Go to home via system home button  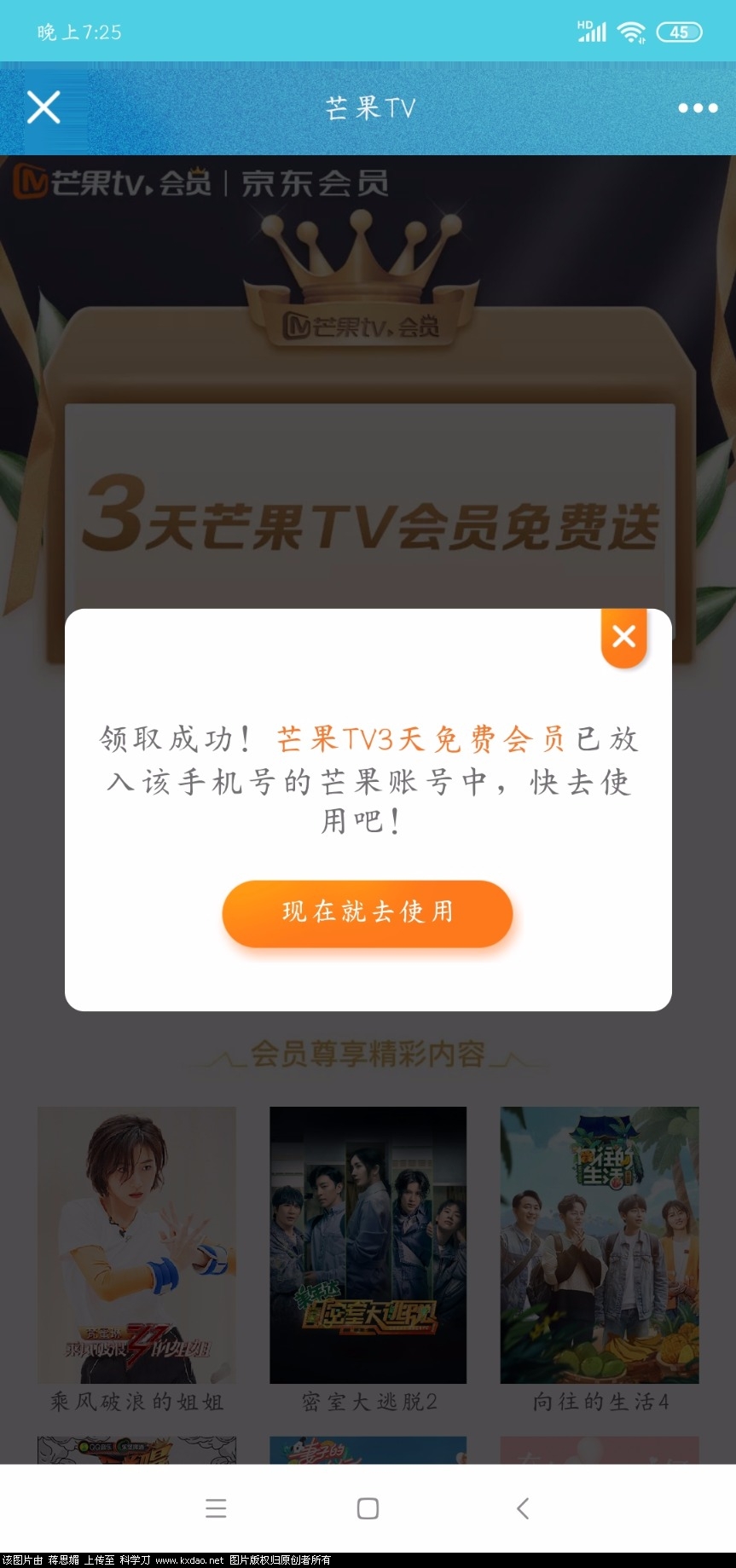pyautogui.click(x=368, y=1508)
